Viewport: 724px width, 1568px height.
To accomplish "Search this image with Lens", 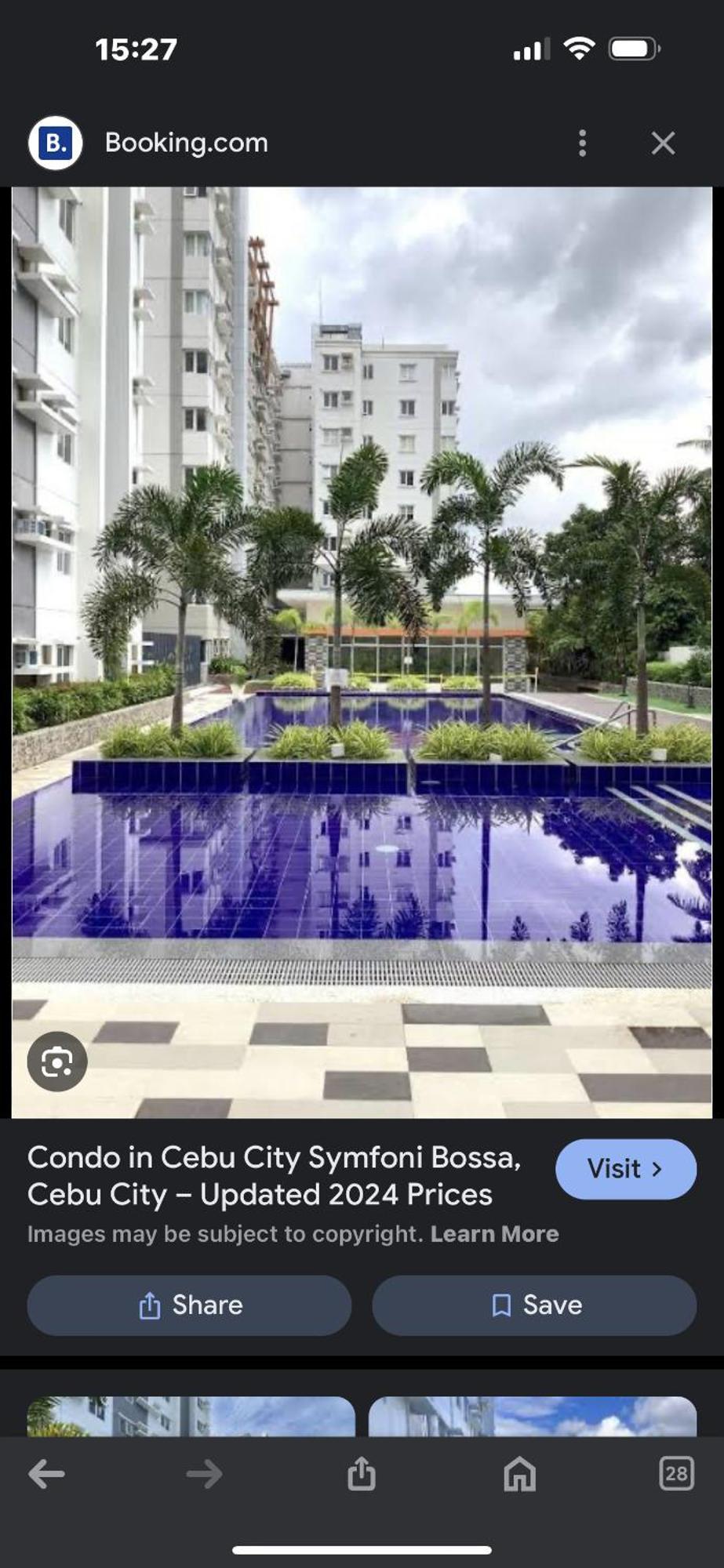I will coord(57,1062).
